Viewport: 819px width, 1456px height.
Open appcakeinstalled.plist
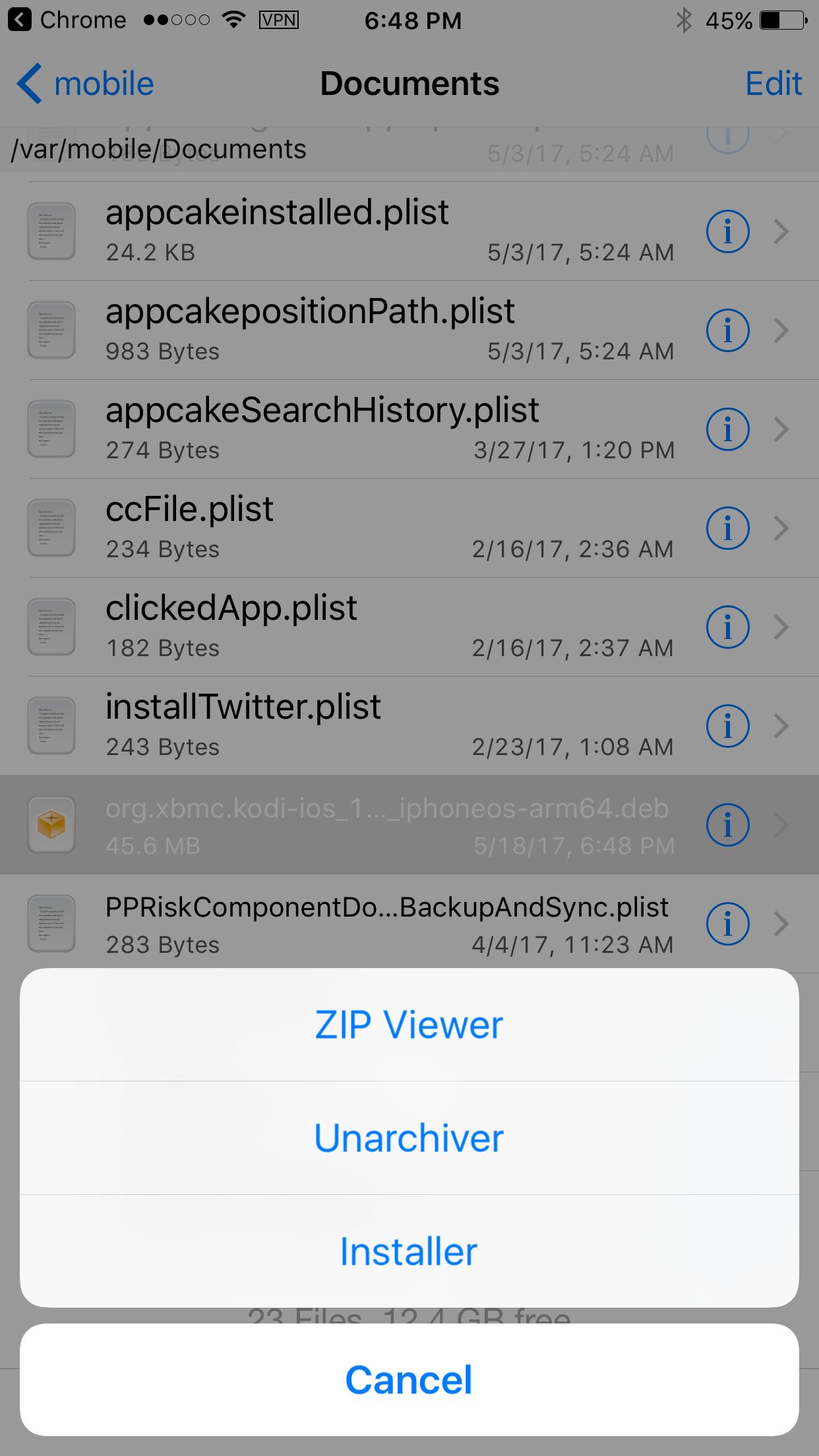click(409, 231)
